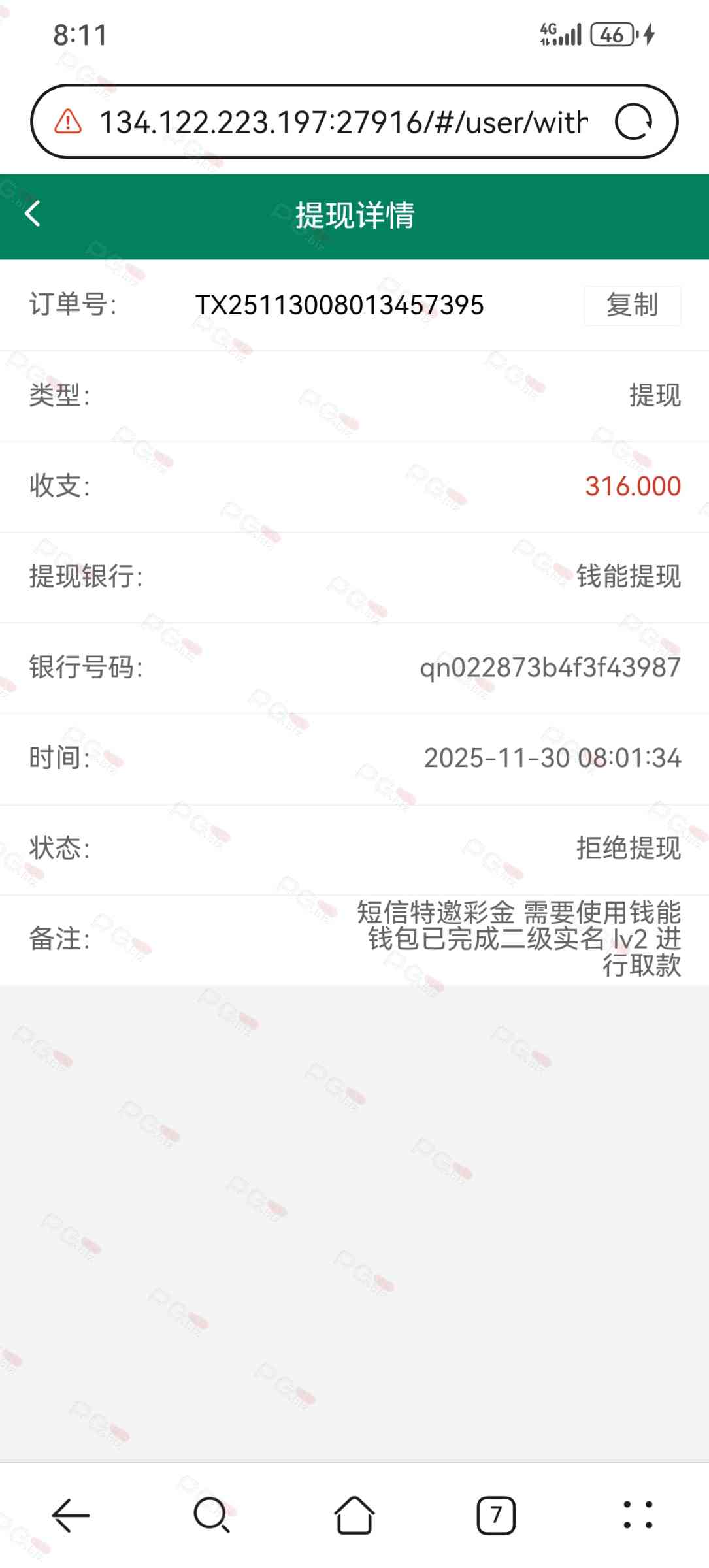
Task: Copy the order number with 复制
Action: pos(632,305)
